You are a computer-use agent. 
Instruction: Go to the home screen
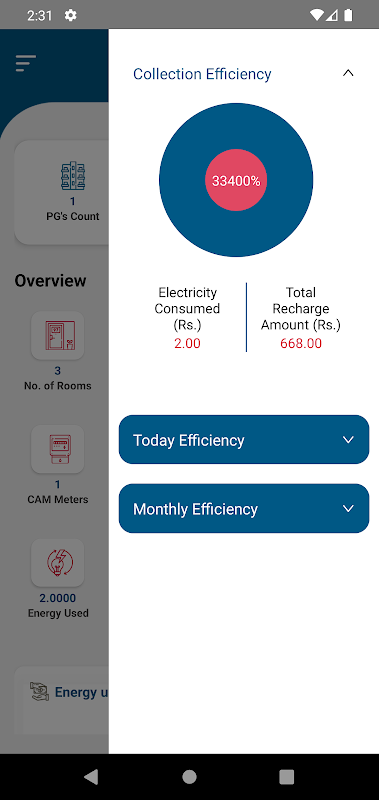pyautogui.click(x=189, y=777)
